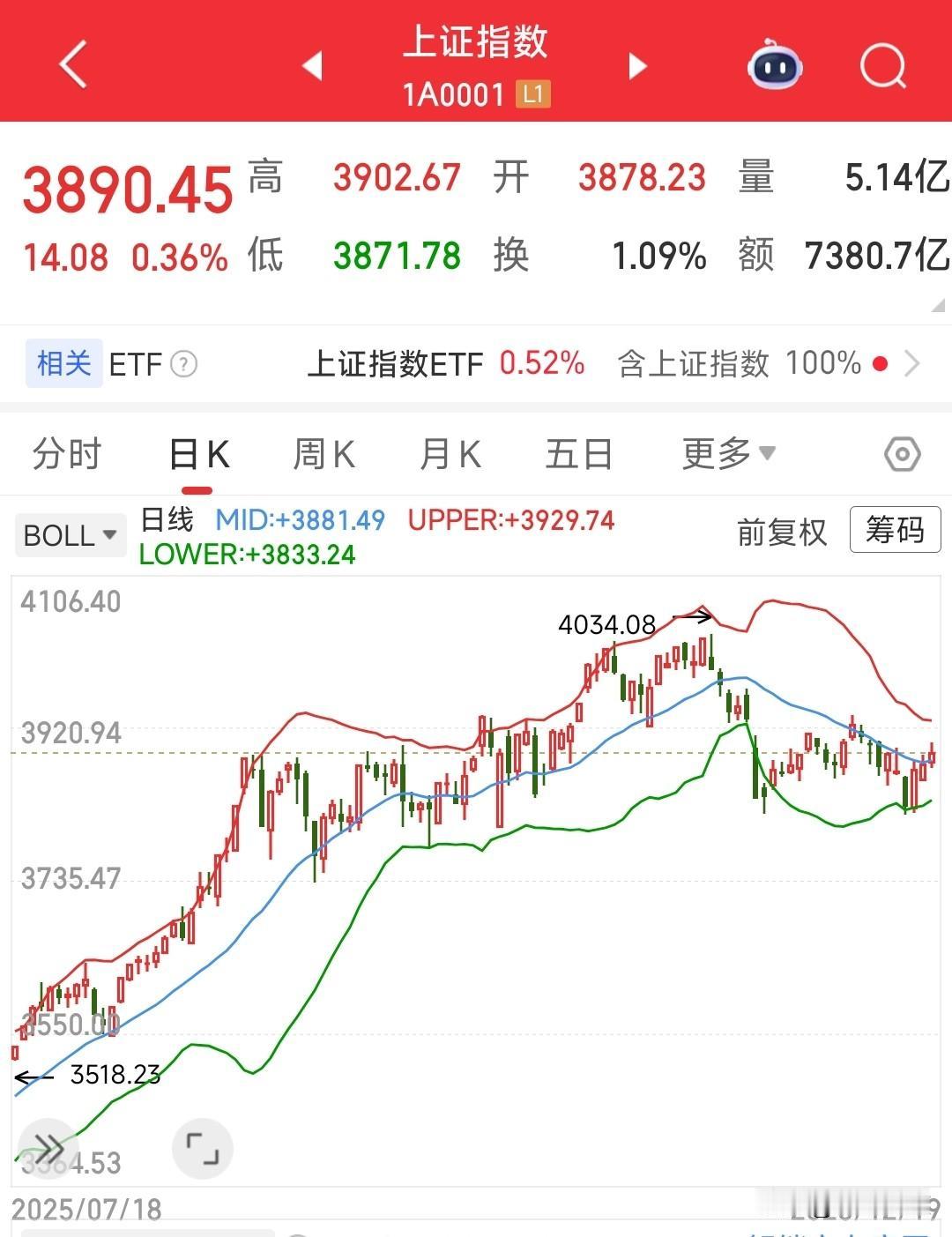Click the right arrow next to 上证指数 title
Screen dimensions: 952x1237
point(636,66)
